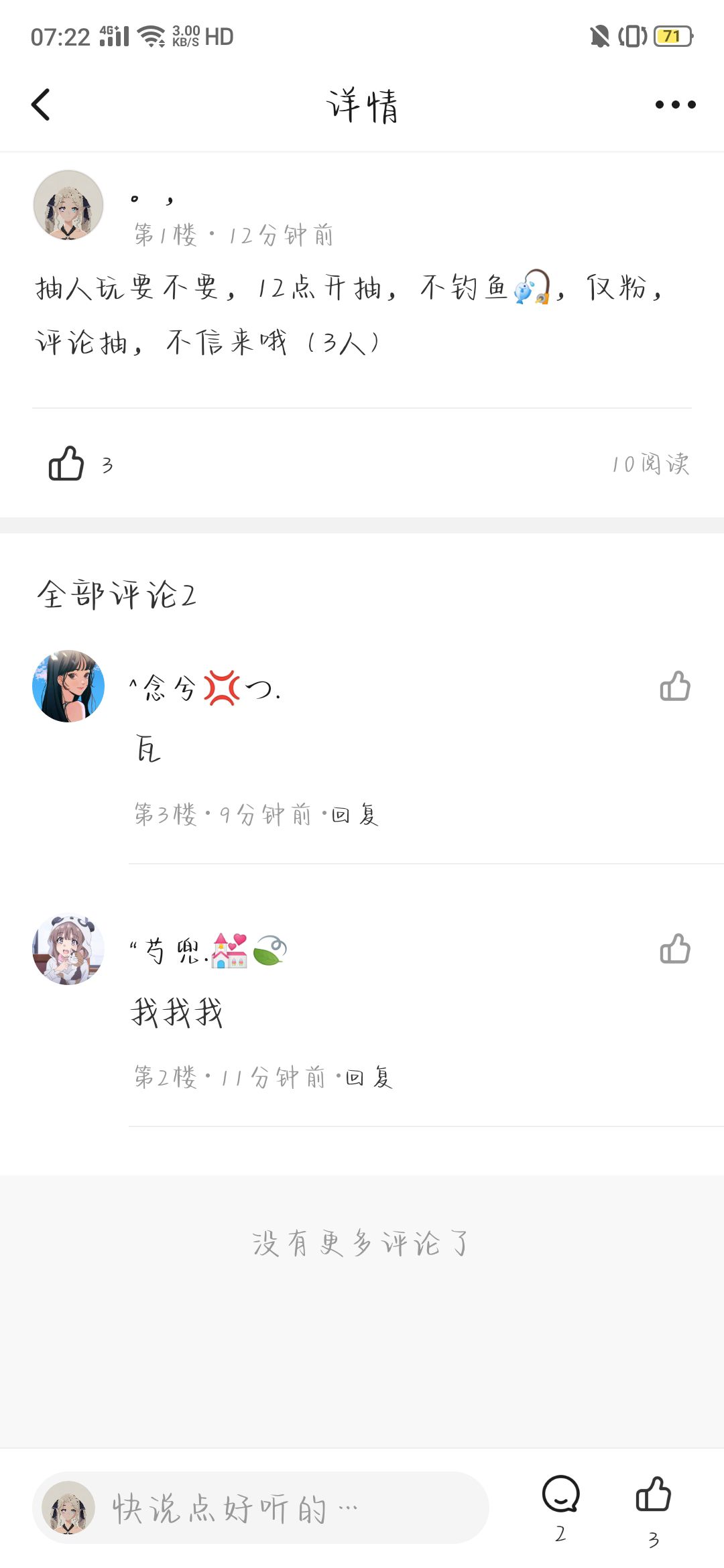Open the original poster's avatar at 第1楼
The width and height of the screenshot is (724, 1568).
click(x=68, y=205)
